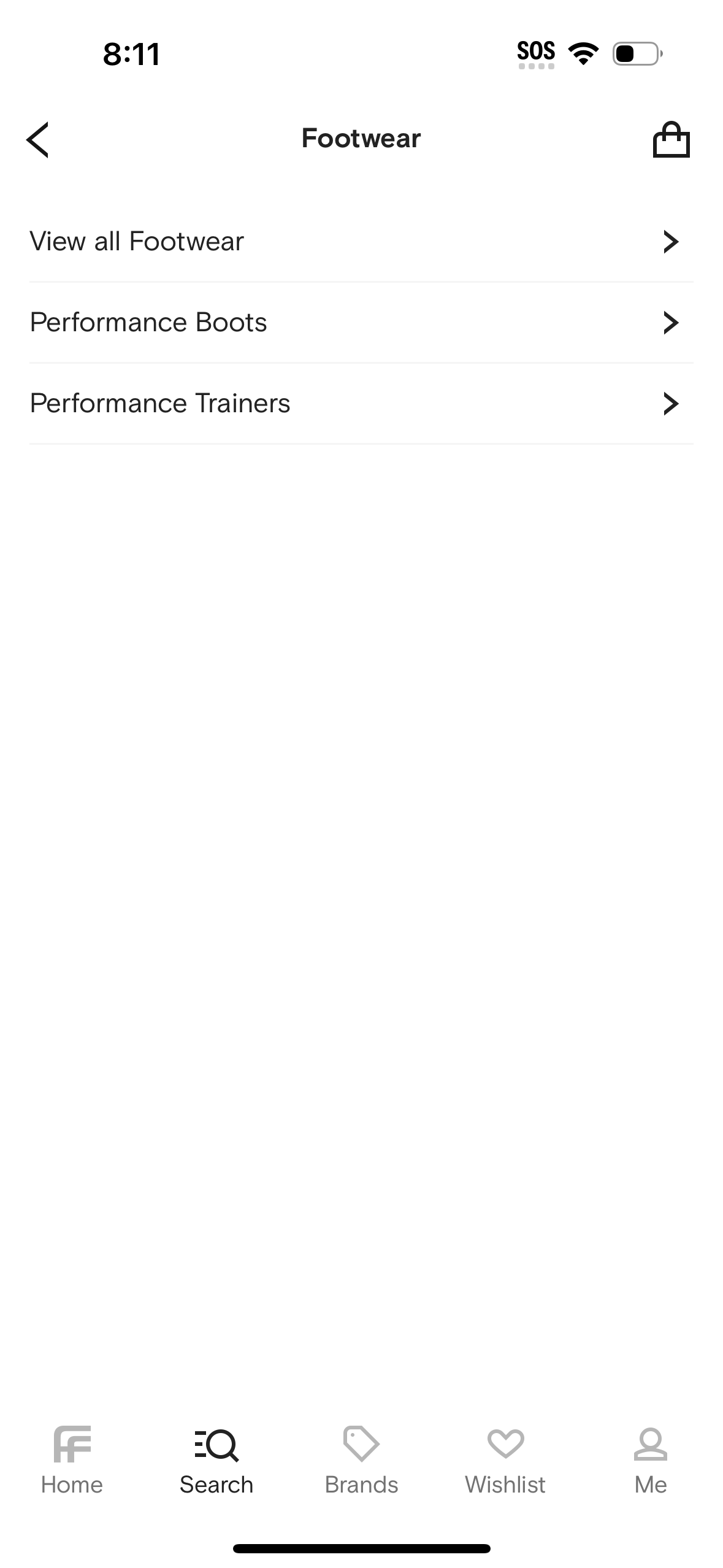Image resolution: width=723 pixels, height=1568 pixels.
Task: Tap the battery indicator
Action: 637,53
